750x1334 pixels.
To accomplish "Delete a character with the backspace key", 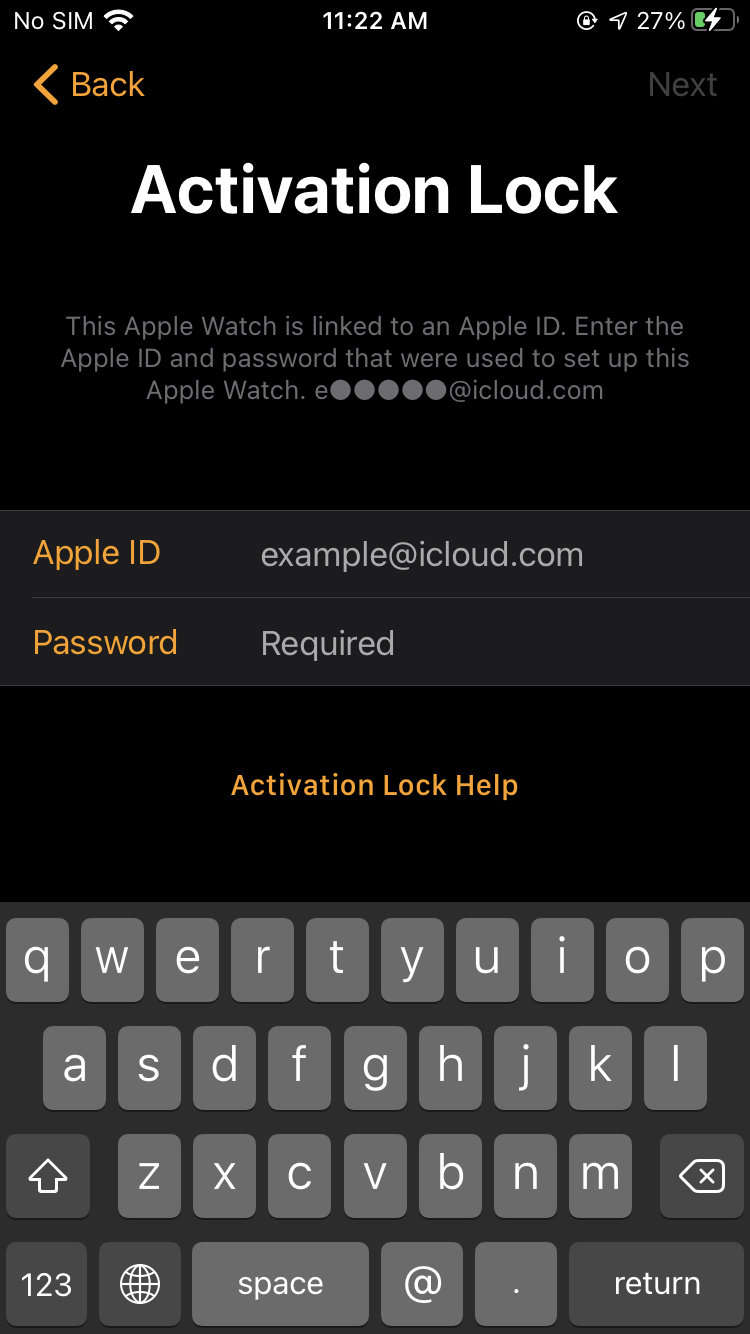I will click(702, 1176).
